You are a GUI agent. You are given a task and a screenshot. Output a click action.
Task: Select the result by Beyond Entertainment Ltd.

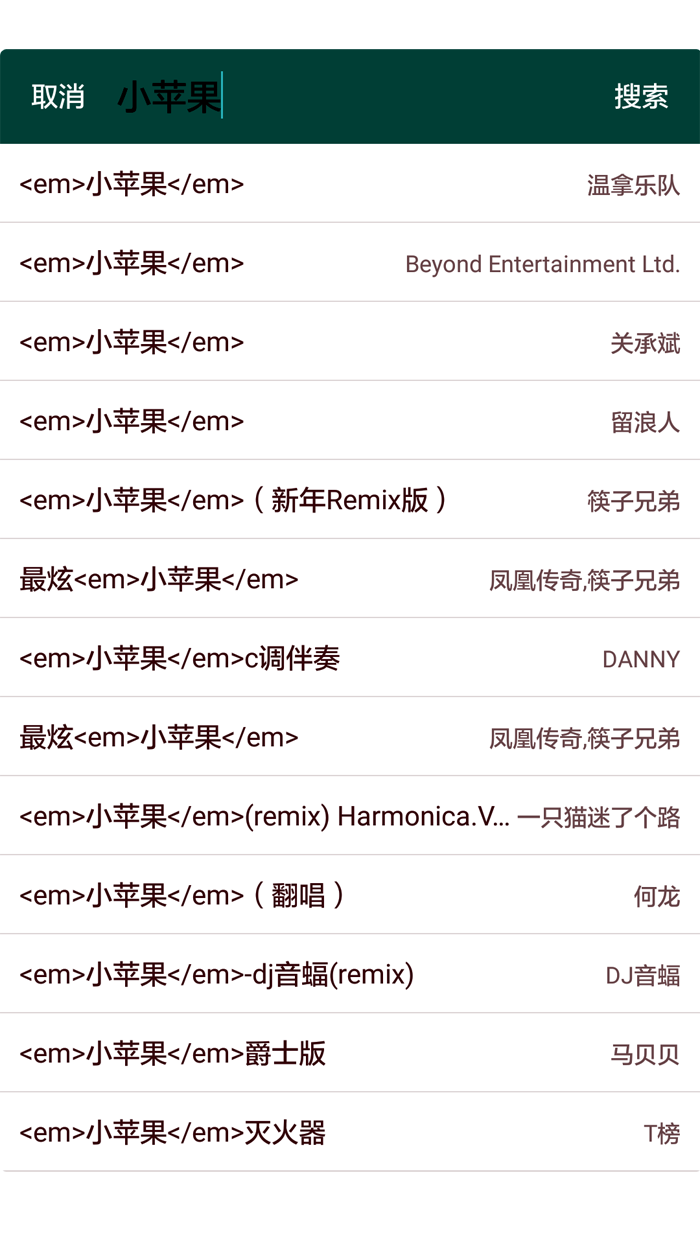[350, 263]
